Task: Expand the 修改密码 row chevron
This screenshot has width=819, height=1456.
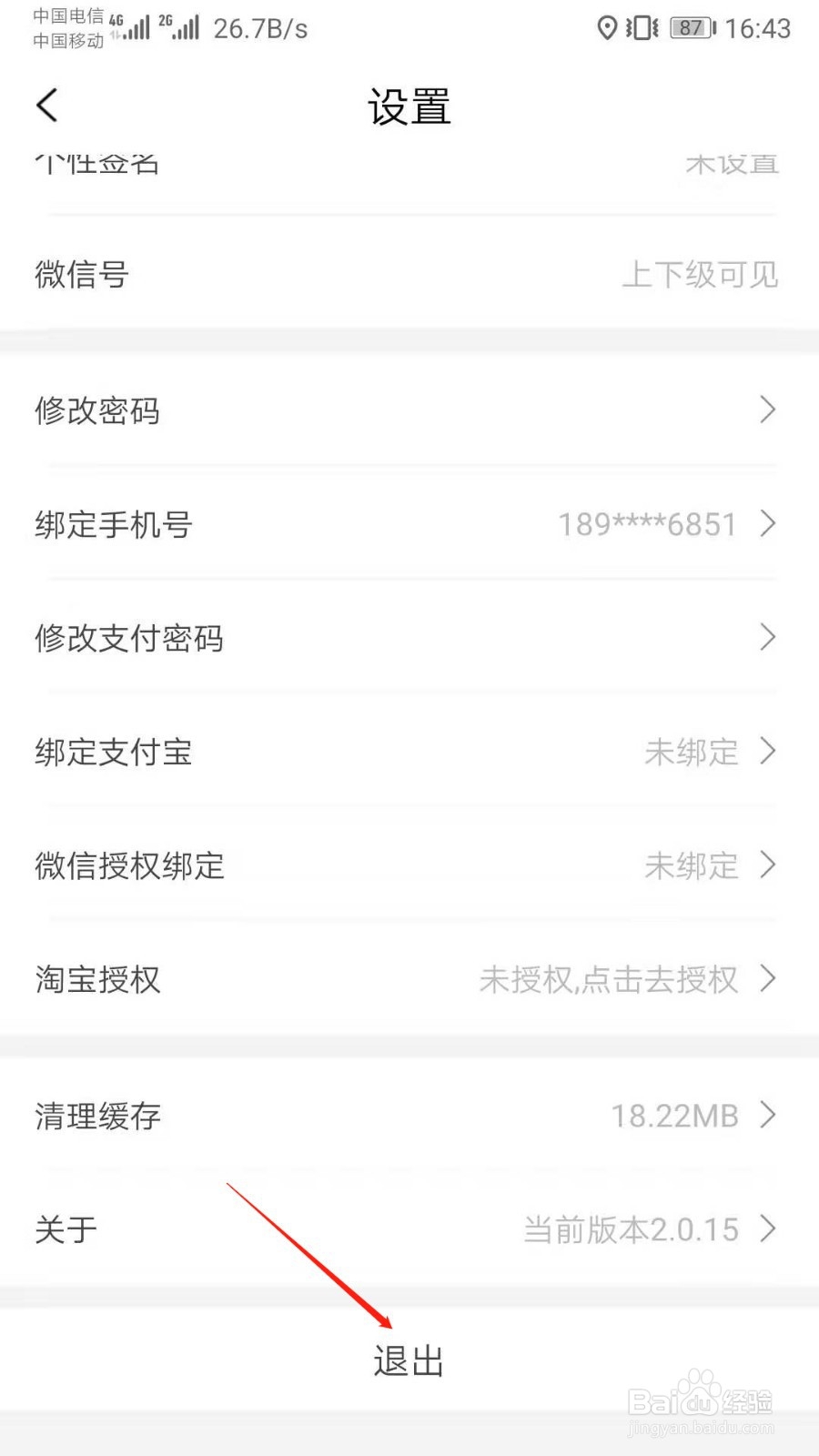Action: [769, 410]
